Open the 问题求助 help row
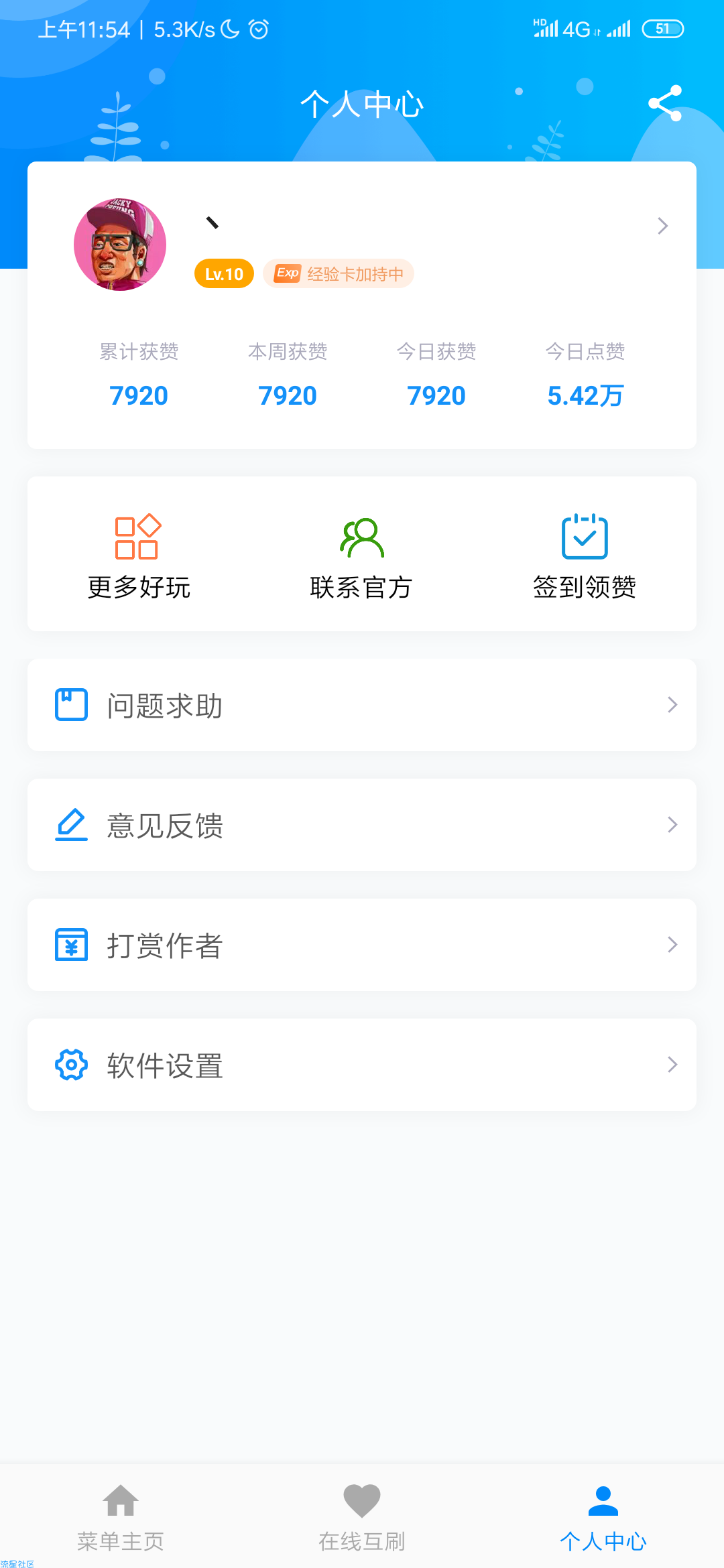This screenshot has width=724, height=1568. point(362,705)
